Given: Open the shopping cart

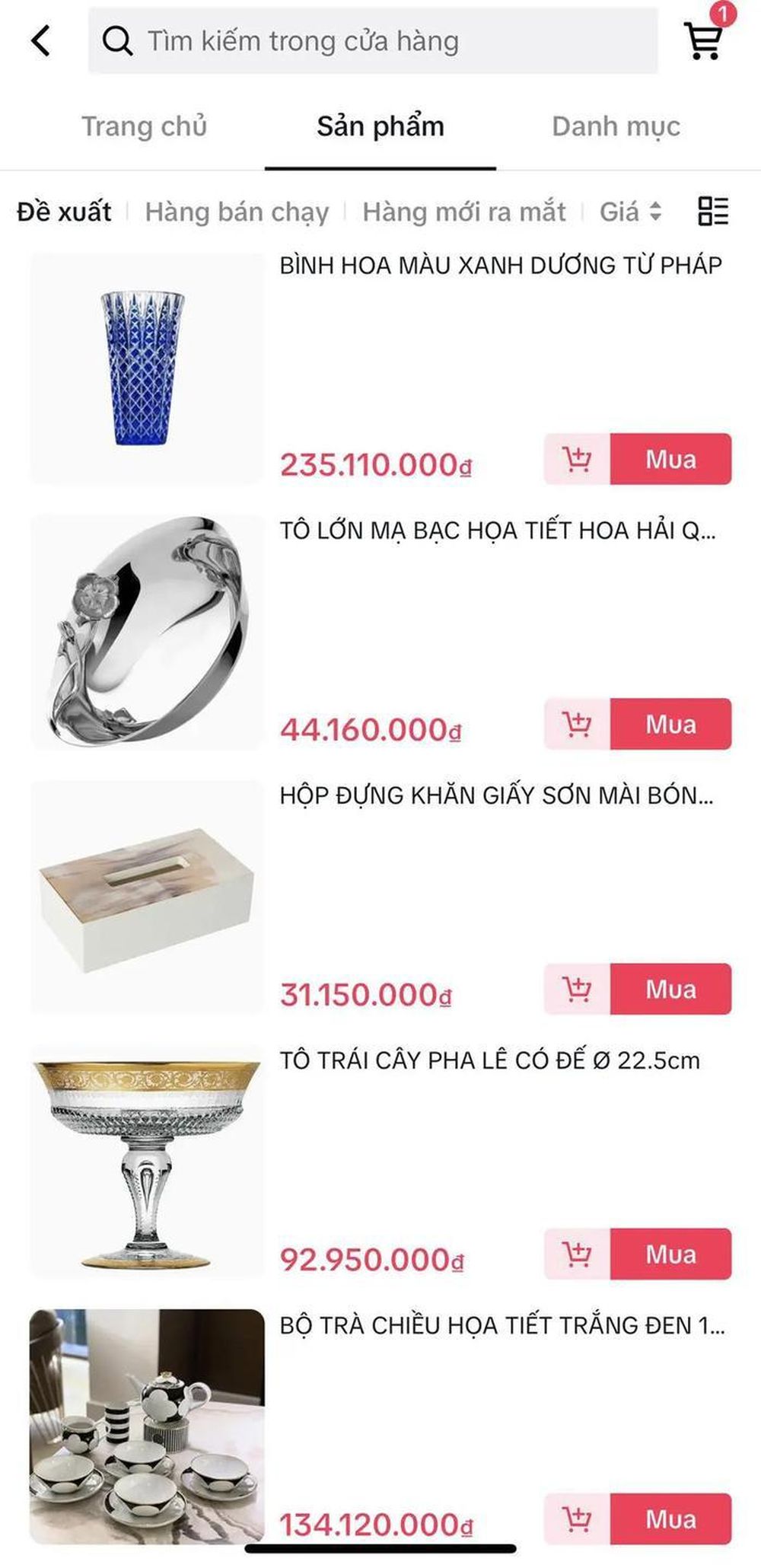Looking at the screenshot, I should coord(703,40).
